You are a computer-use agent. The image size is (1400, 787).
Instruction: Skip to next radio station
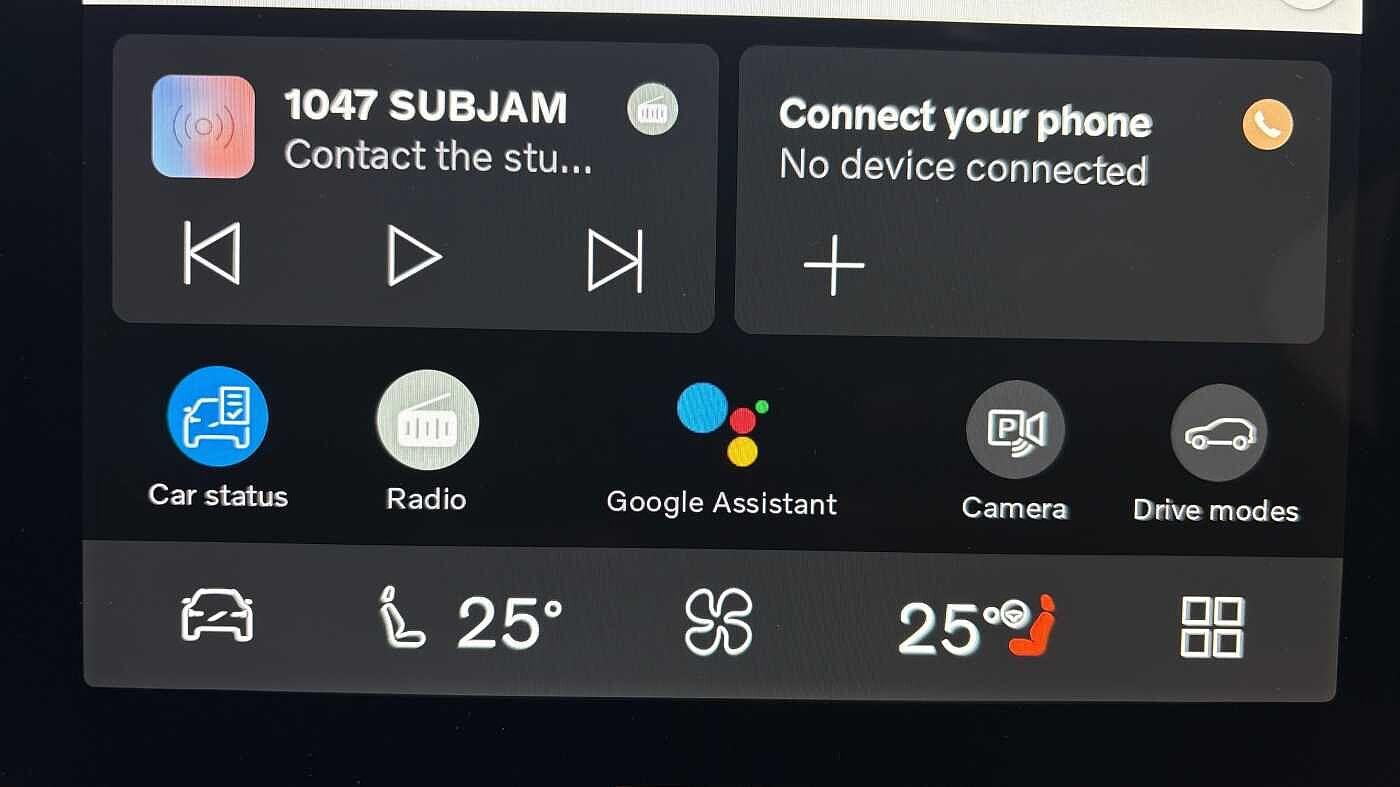614,260
